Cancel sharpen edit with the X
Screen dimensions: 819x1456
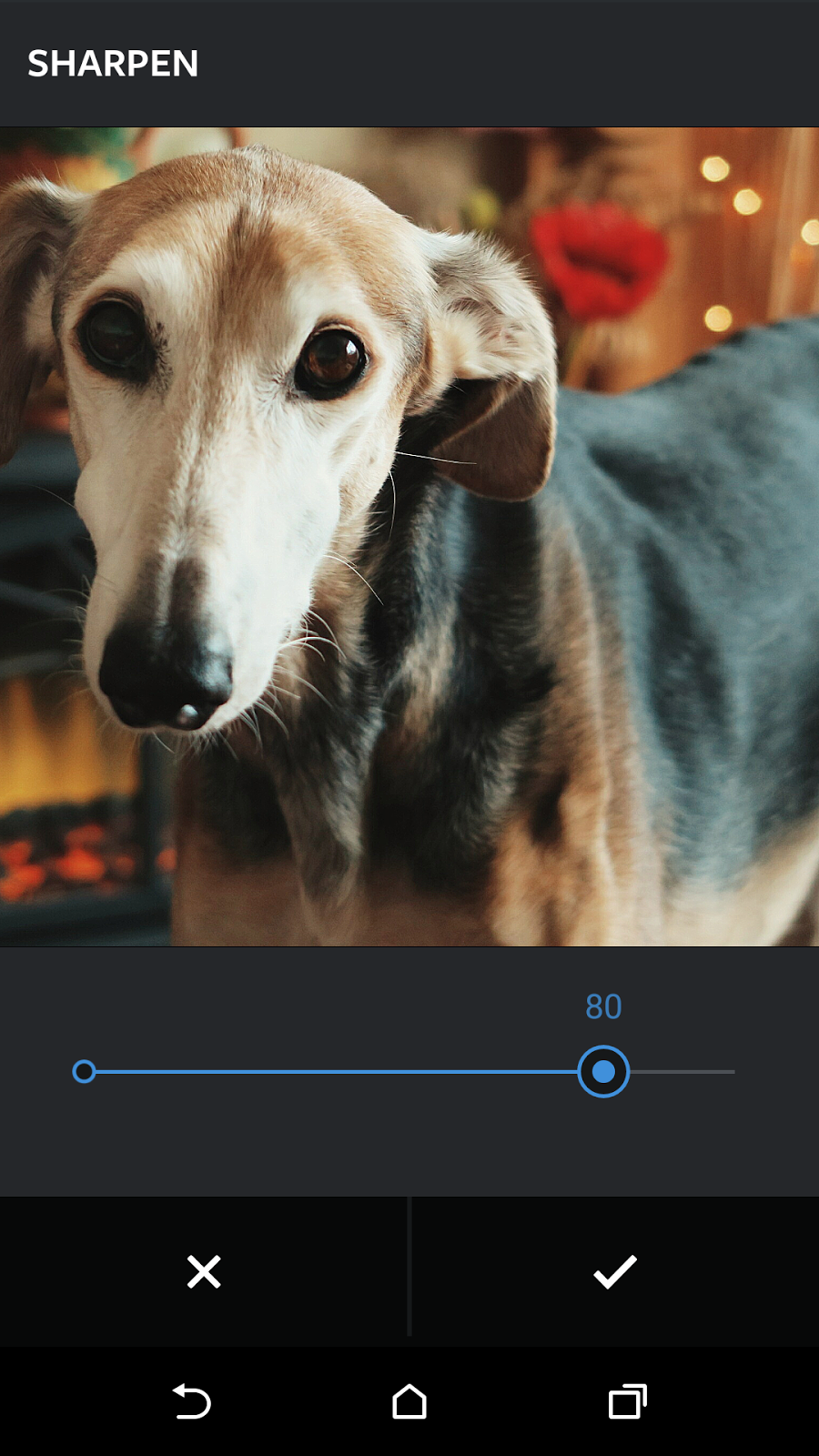(x=204, y=1271)
